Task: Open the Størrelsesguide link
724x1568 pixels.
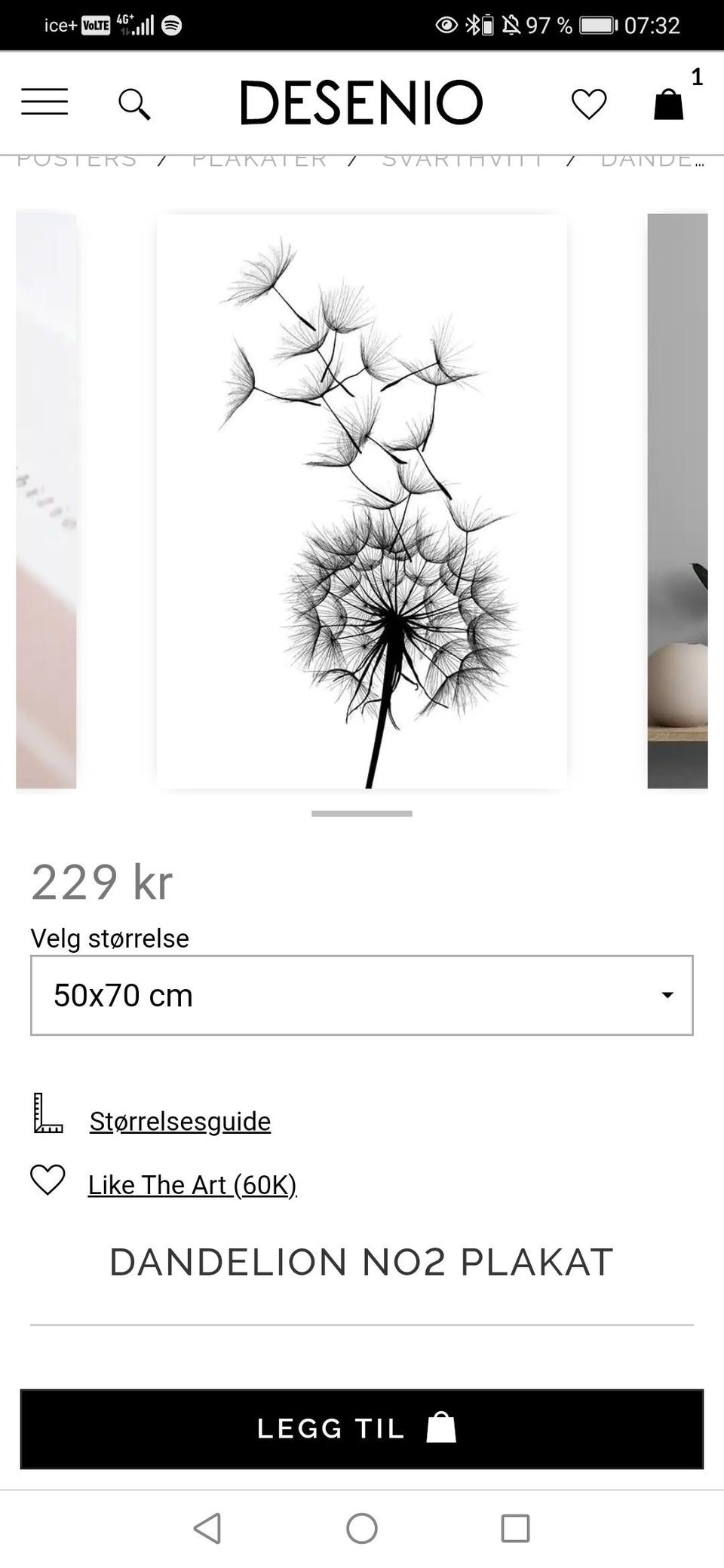Action: pos(179,1121)
